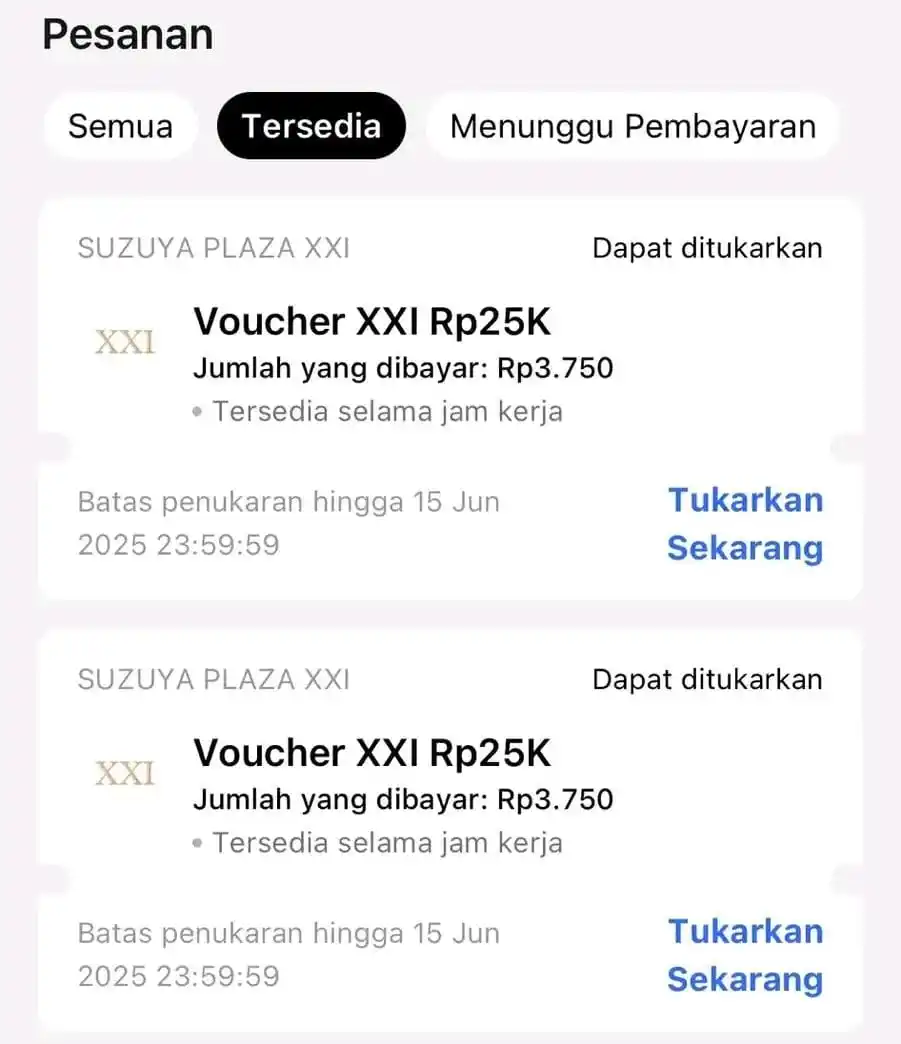The image size is (901, 1044).
Task: Open the first Voucher XXI Rp25K card
Action: pyautogui.click(x=372, y=323)
